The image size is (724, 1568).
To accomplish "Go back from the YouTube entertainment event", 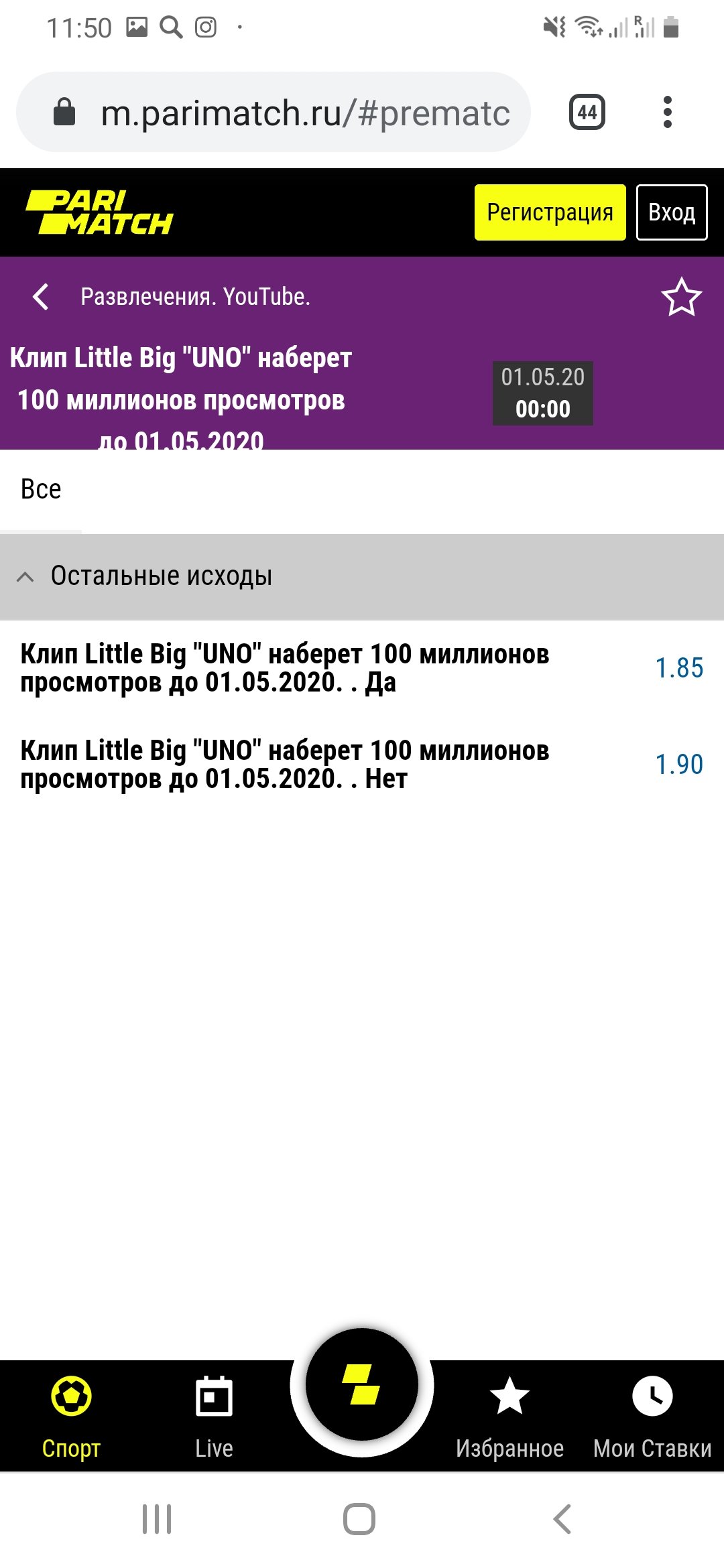I will coord(41,297).
